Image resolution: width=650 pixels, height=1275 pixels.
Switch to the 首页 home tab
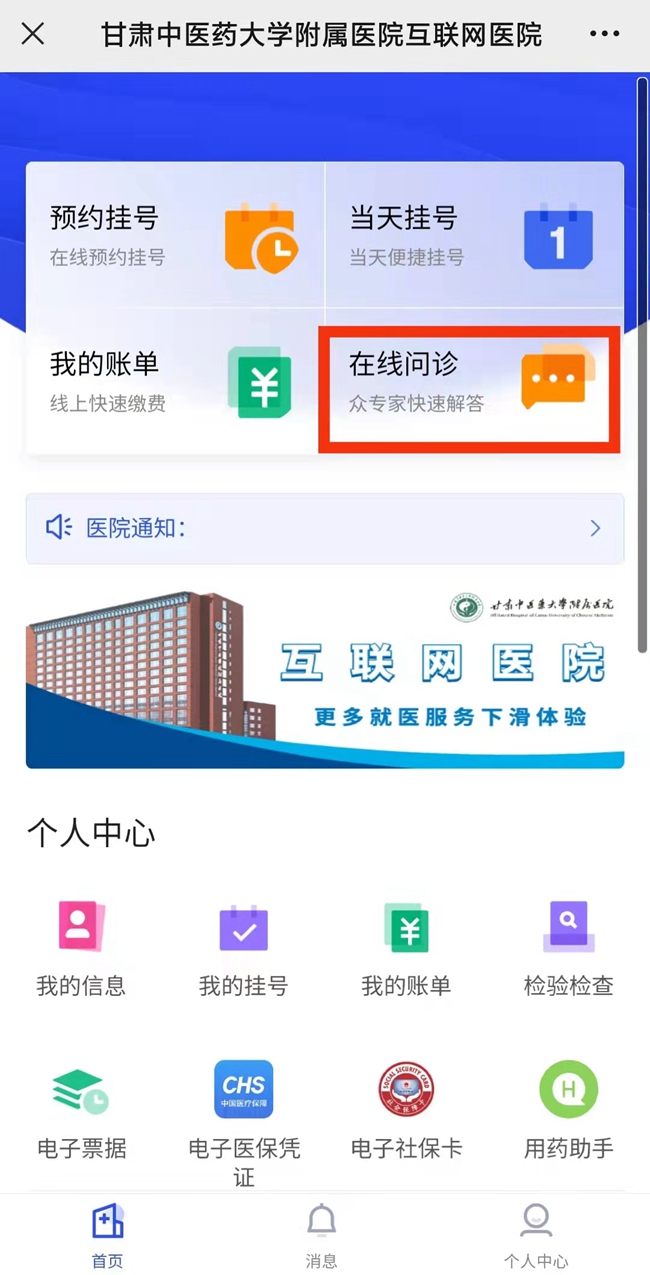108,1236
